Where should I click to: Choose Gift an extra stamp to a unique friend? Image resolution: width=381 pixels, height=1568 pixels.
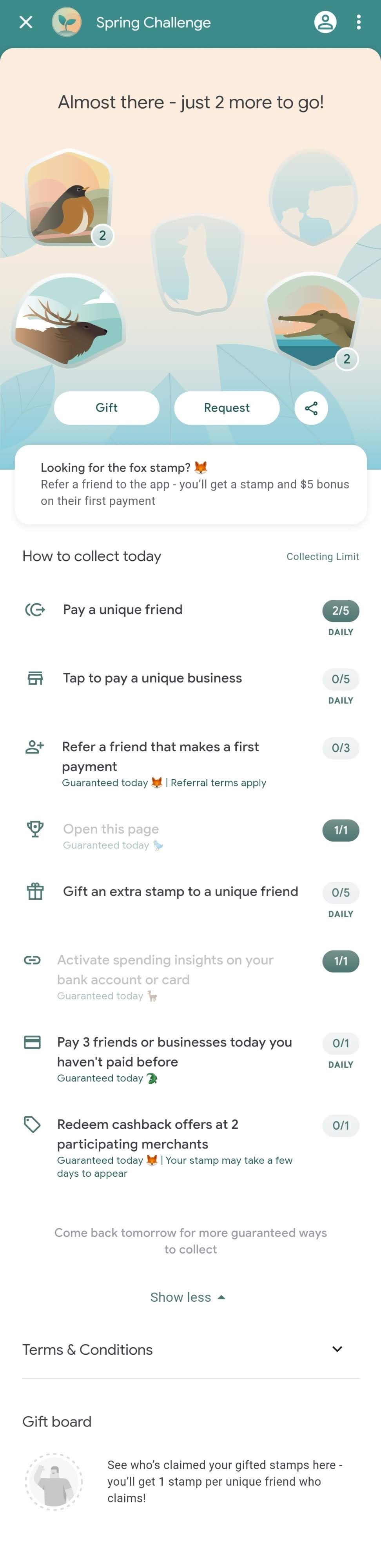tap(180, 892)
